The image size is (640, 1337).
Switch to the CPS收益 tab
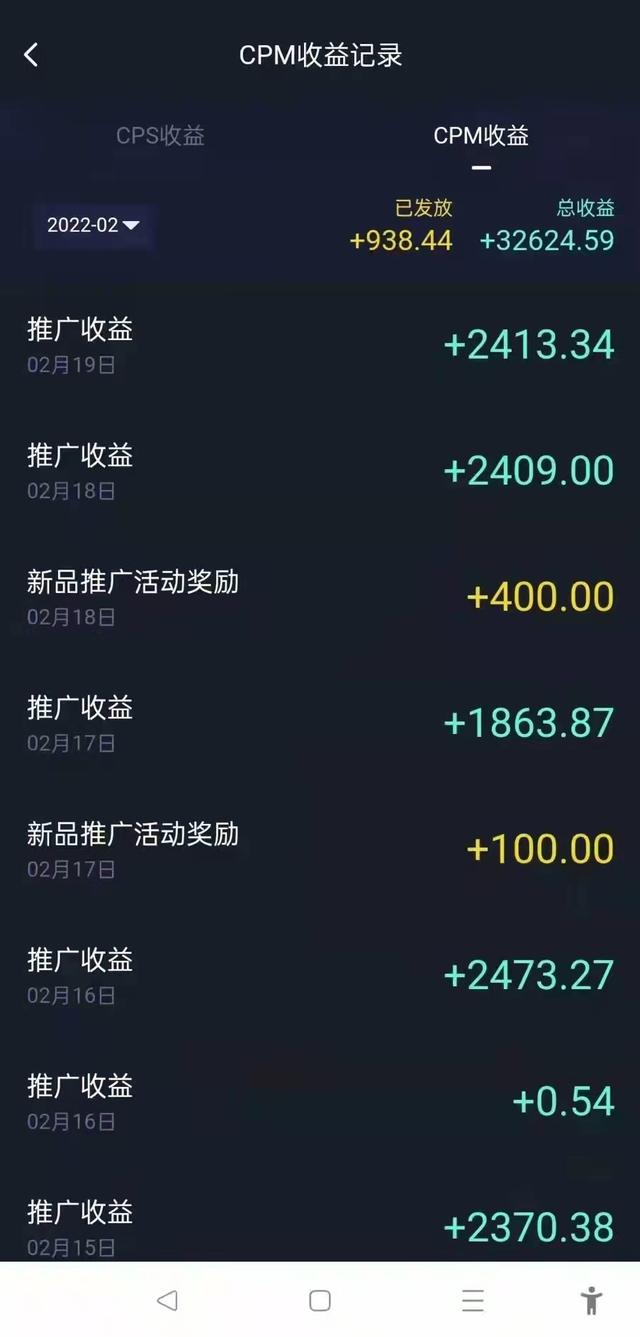click(x=160, y=135)
